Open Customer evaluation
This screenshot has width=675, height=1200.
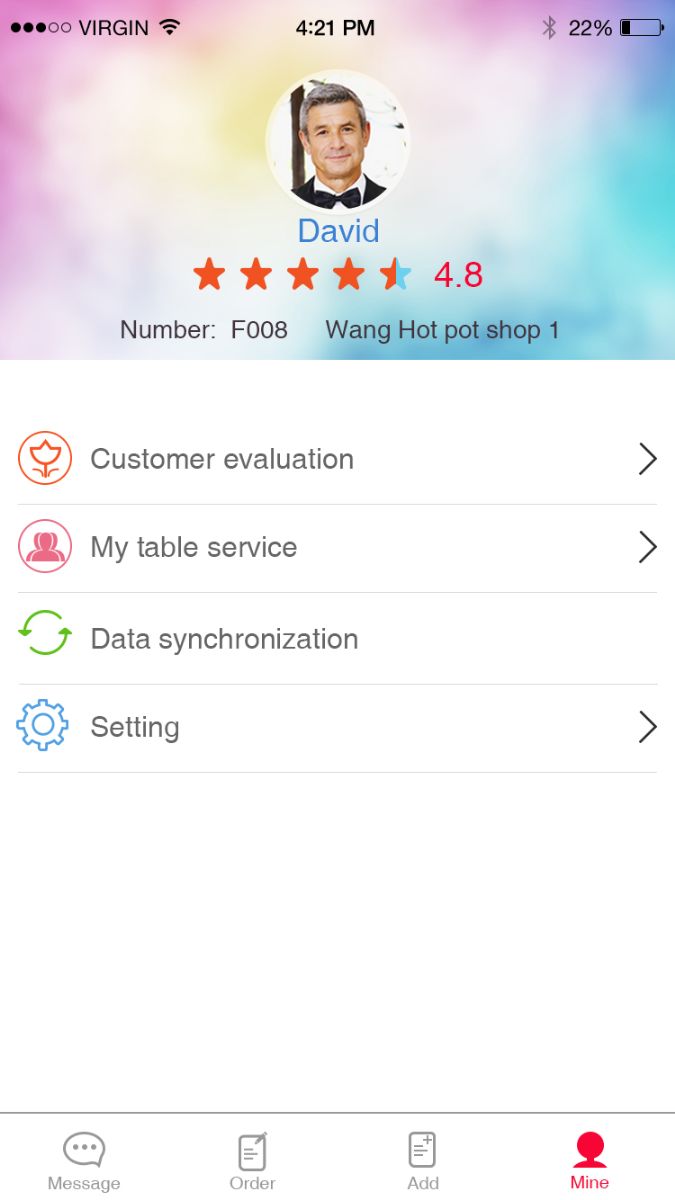coord(337,459)
